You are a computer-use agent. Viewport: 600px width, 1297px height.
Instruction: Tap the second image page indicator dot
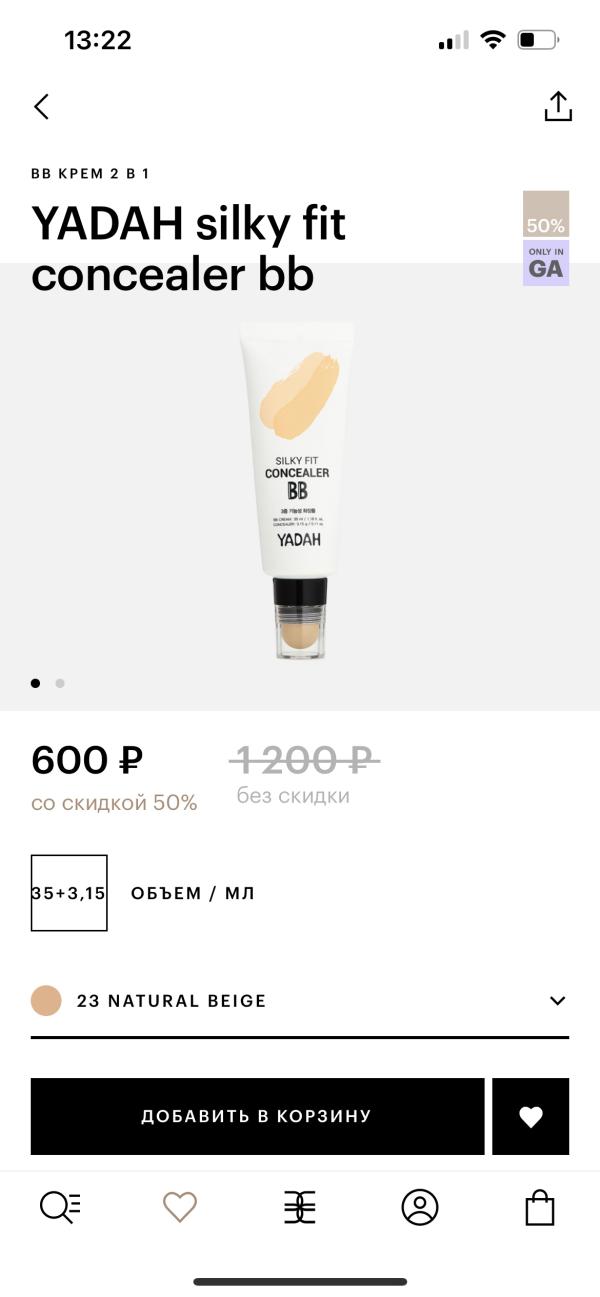tap(60, 683)
